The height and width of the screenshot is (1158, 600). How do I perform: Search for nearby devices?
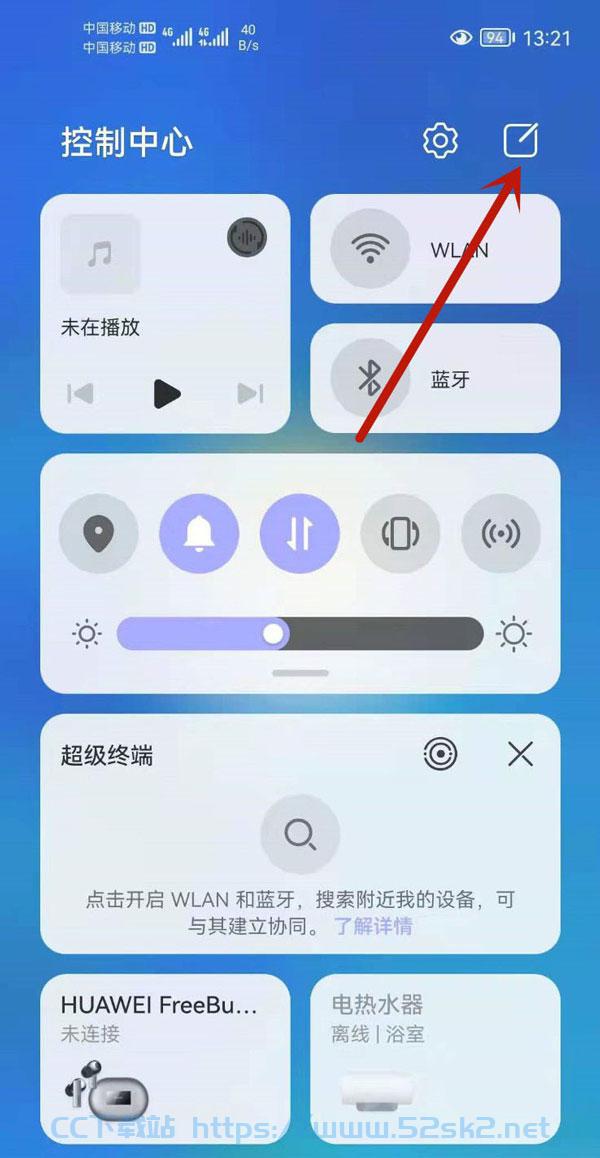(x=300, y=835)
